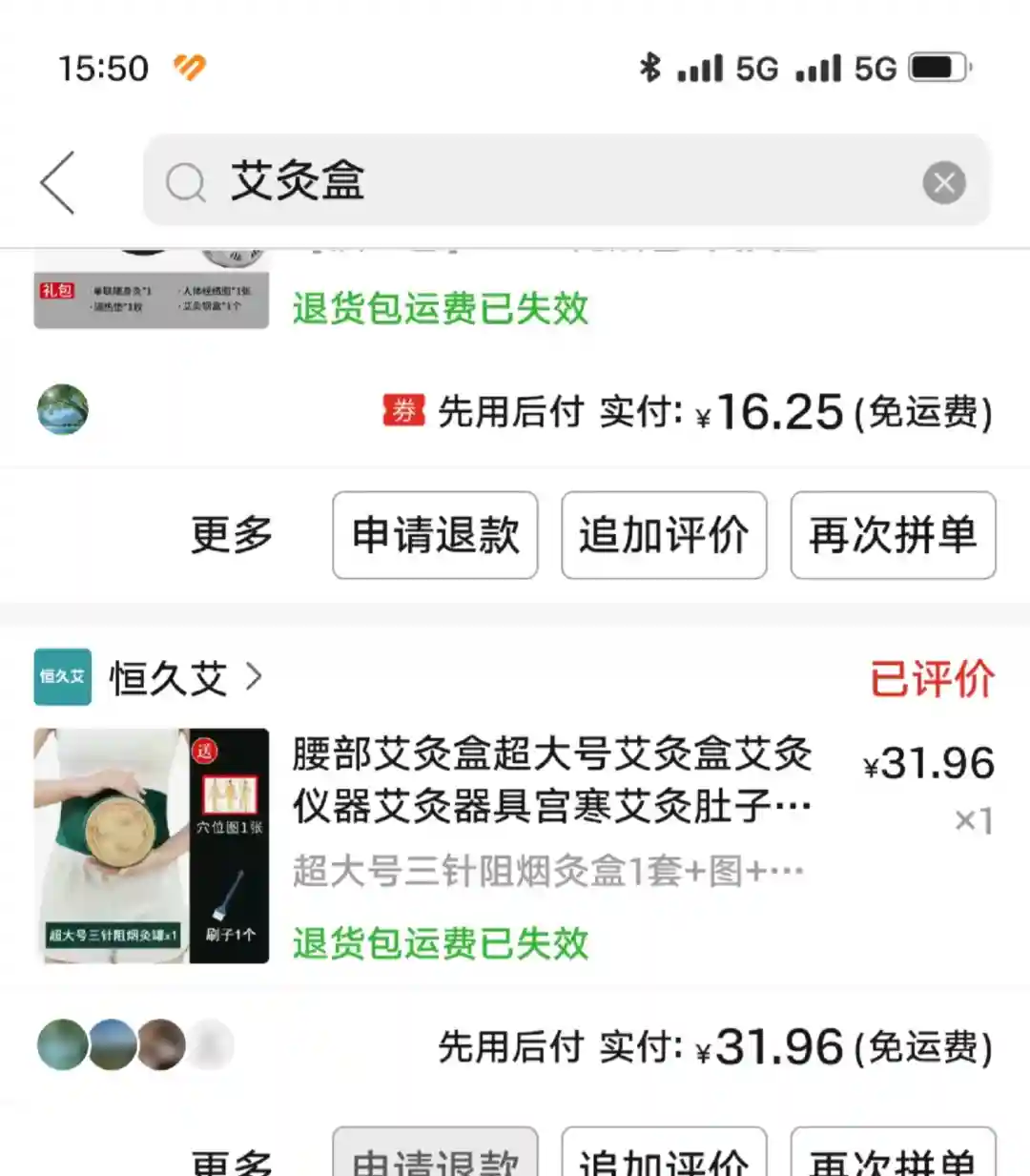The image size is (1030, 1176).
Task: Buy again via 再次拼单 on the 31.96 order
Action: [x=893, y=1157]
